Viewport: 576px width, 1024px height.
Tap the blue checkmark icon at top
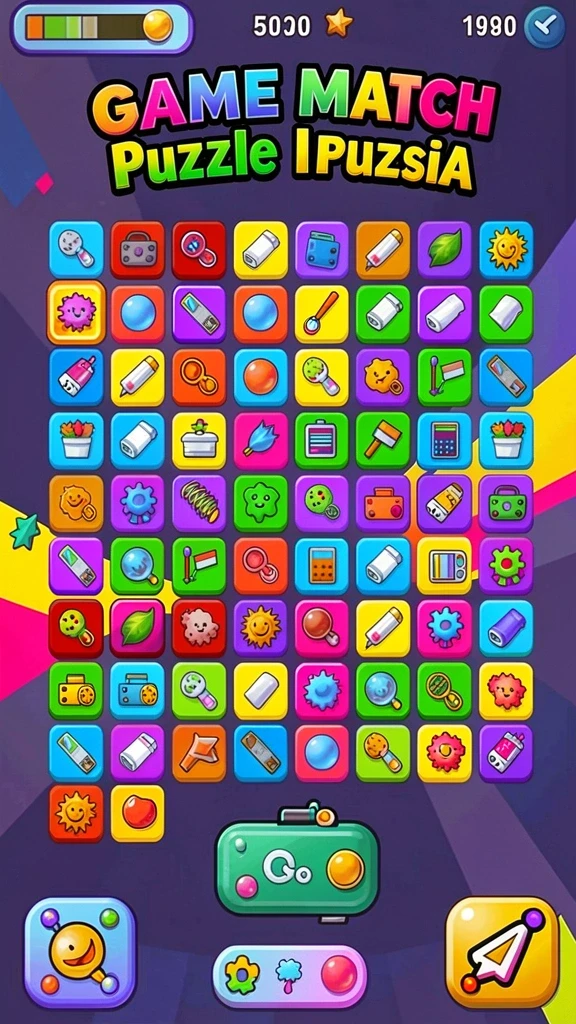coord(545,27)
